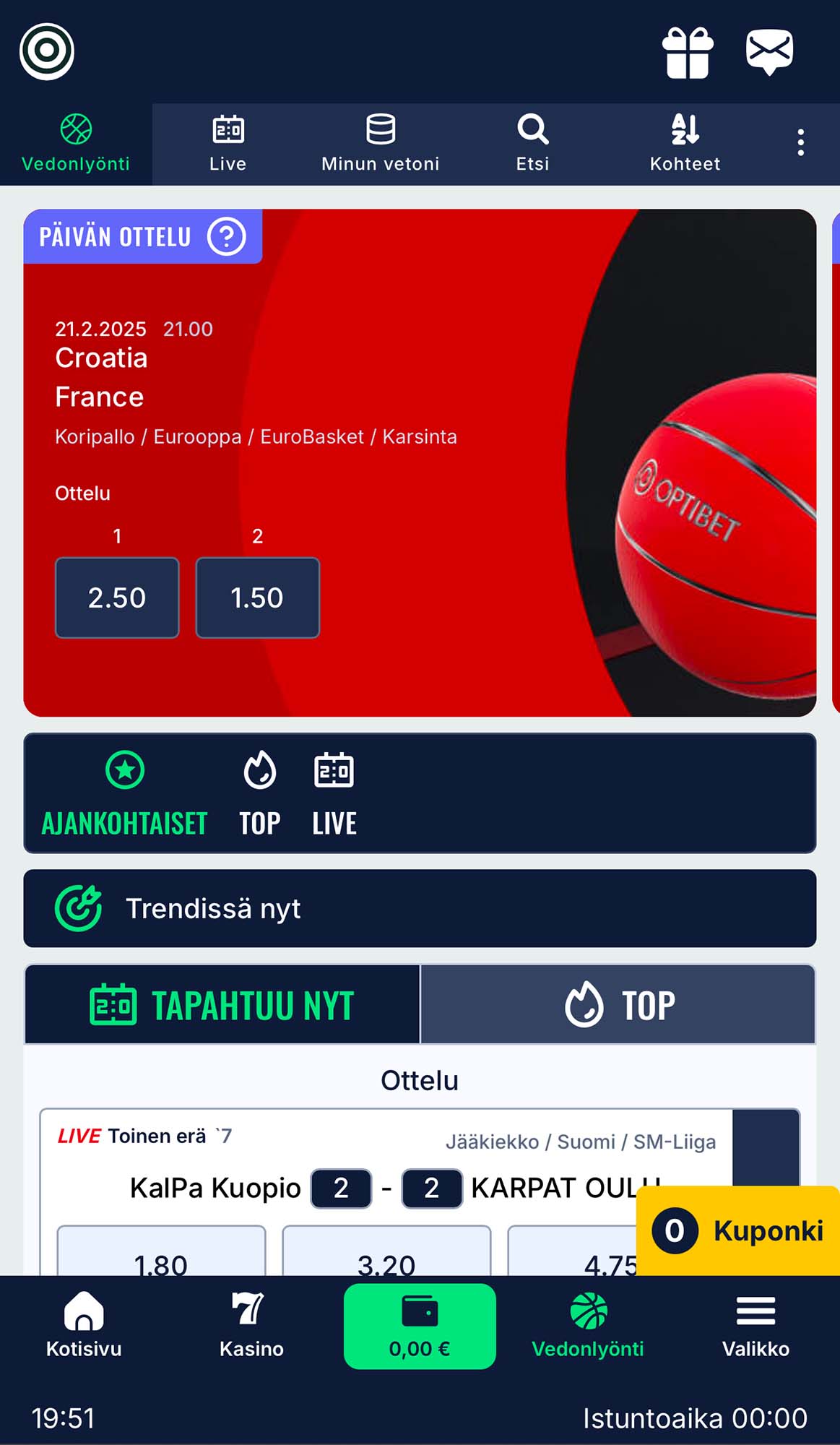Open the messages inbox icon
Viewport: 840px width, 1445px height.
point(769,52)
